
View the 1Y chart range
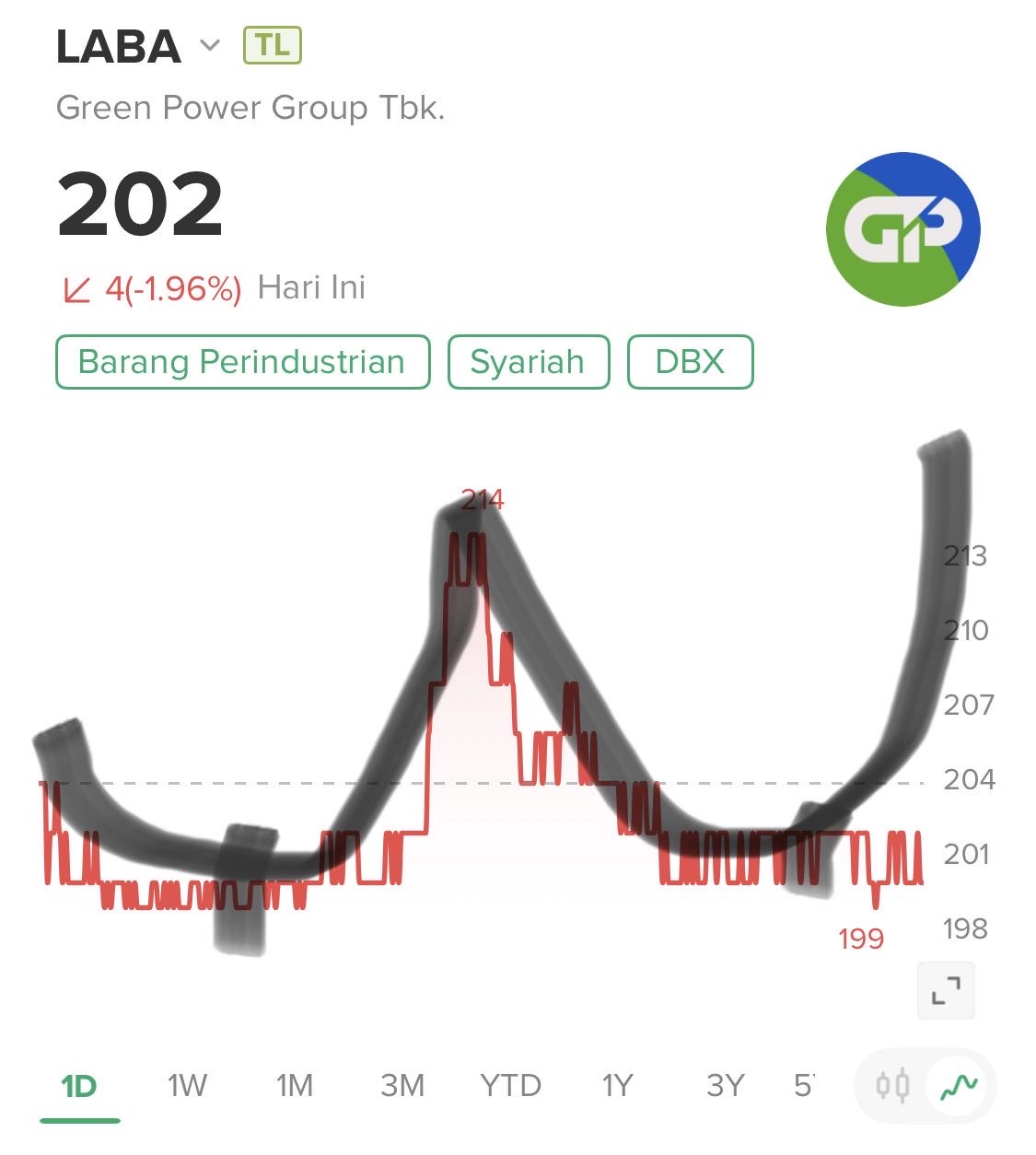click(x=617, y=1086)
